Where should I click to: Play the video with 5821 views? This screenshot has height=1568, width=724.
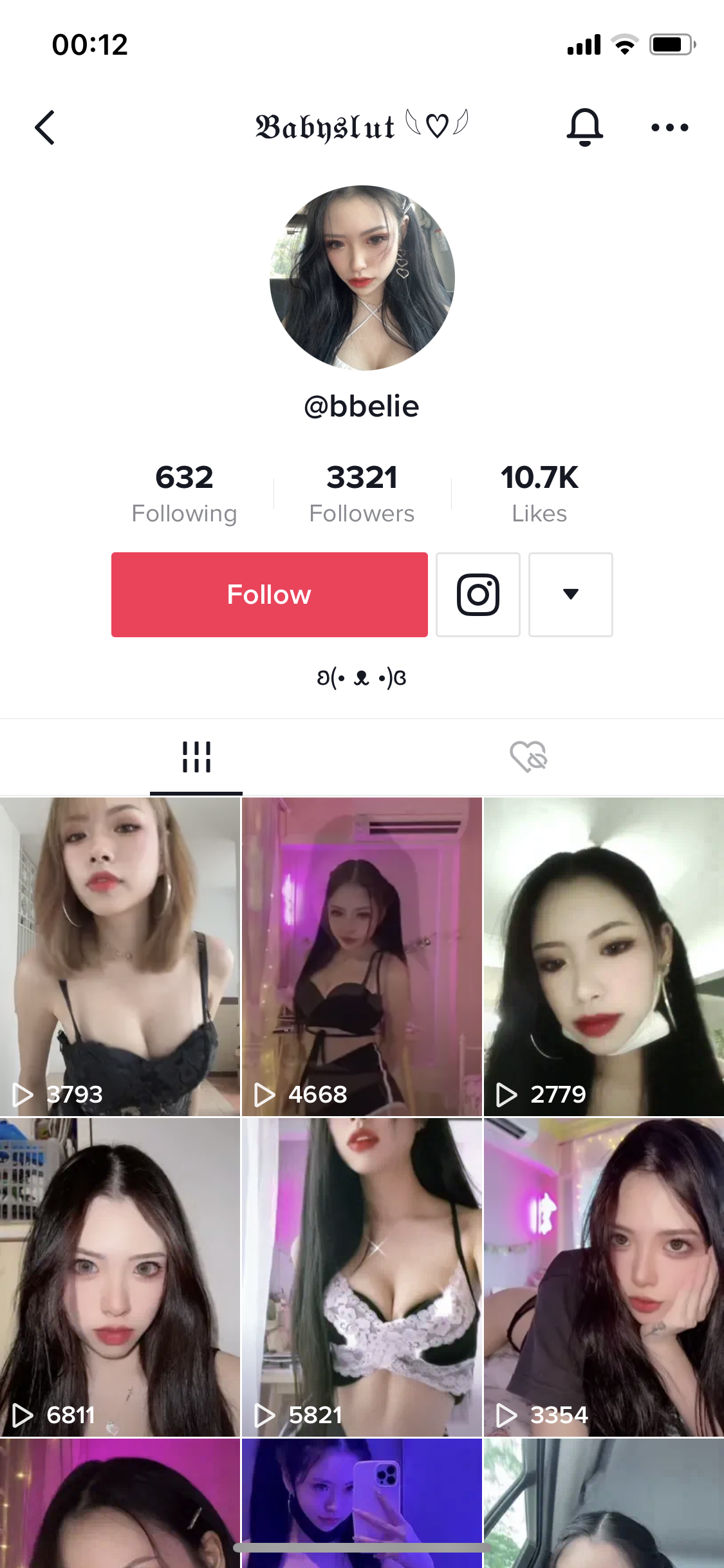362,1277
